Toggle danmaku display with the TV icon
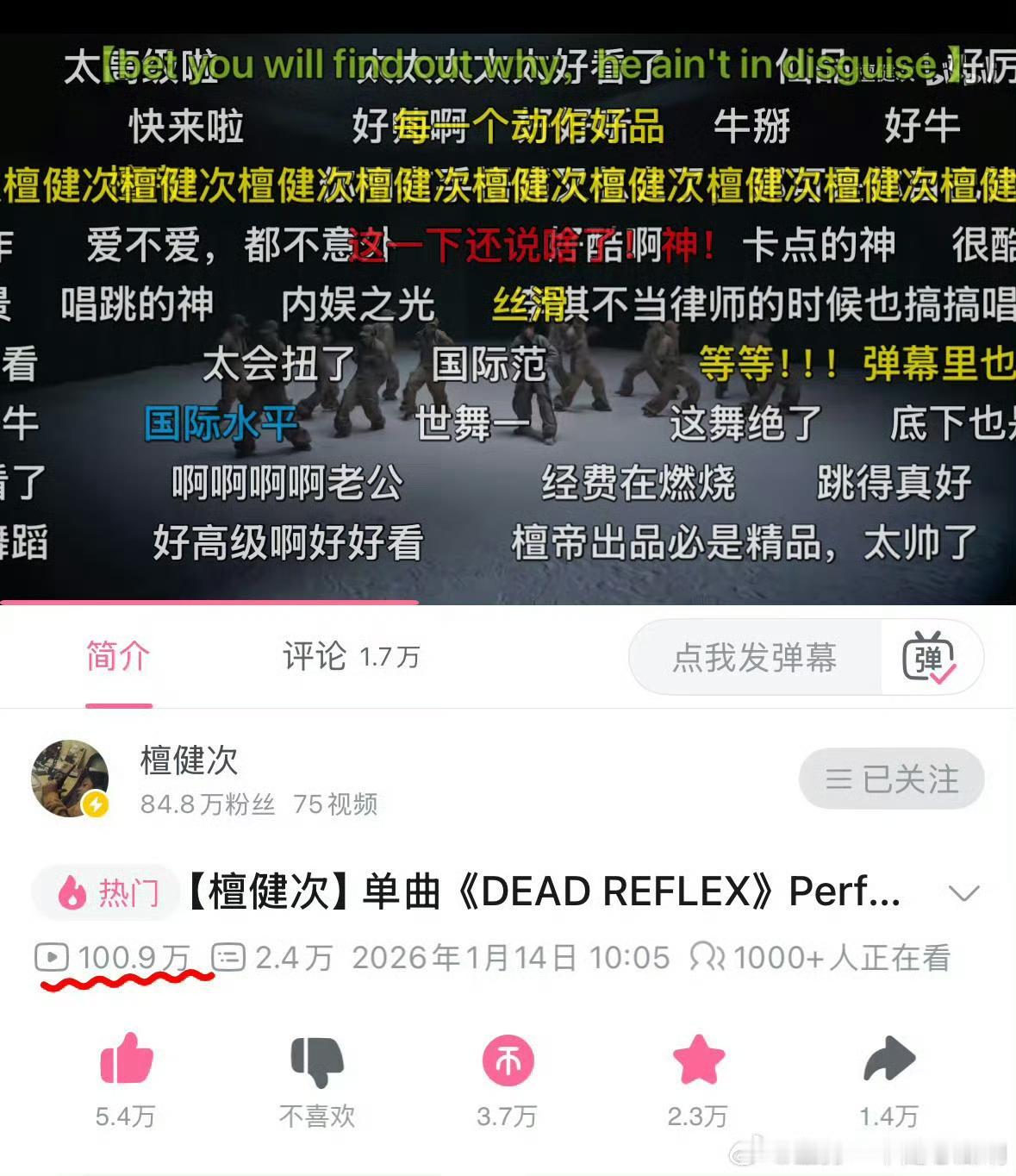This screenshot has height=1176, width=1016. click(932, 657)
